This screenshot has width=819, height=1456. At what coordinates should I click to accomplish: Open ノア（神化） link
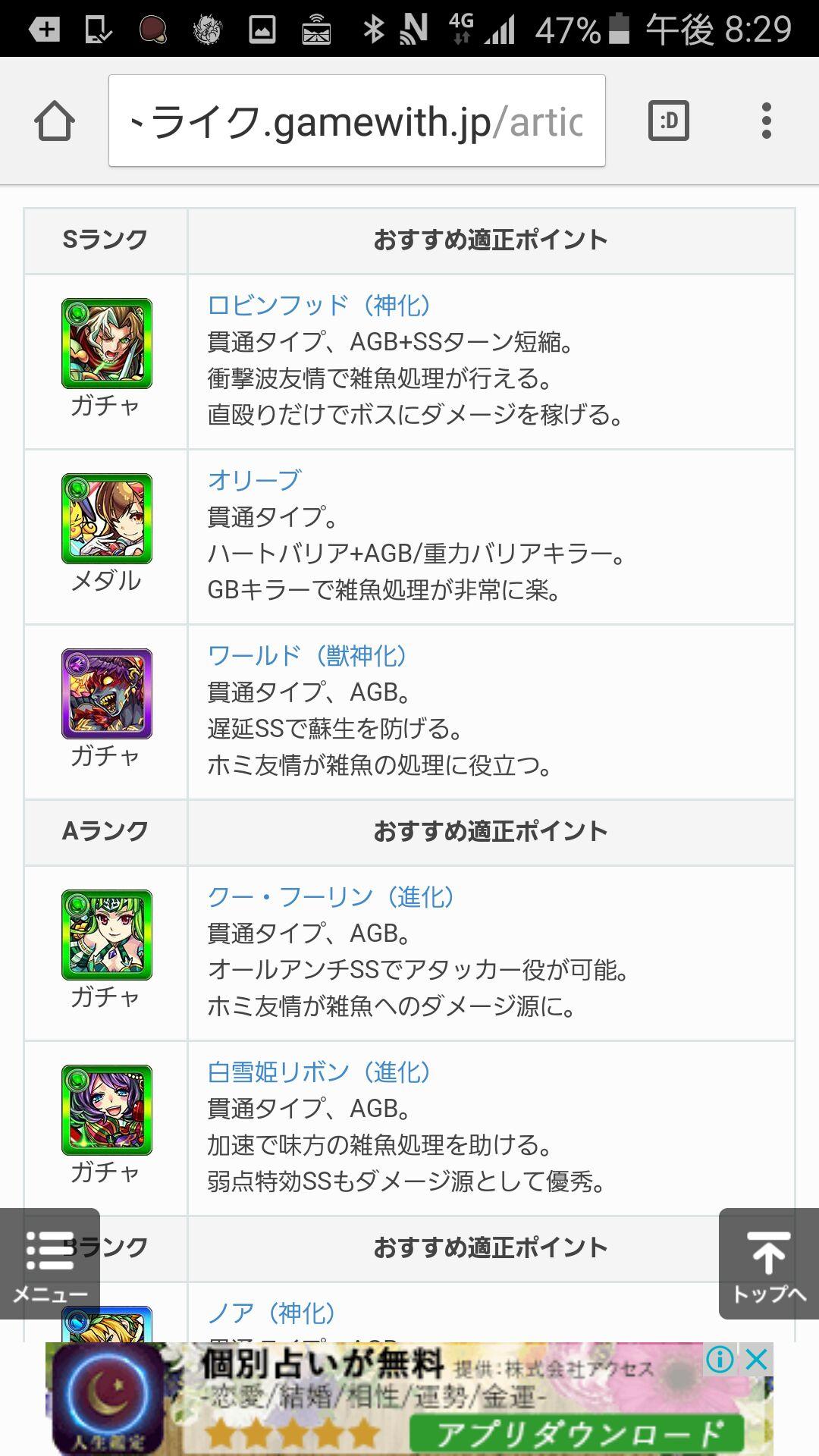click(271, 1312)
